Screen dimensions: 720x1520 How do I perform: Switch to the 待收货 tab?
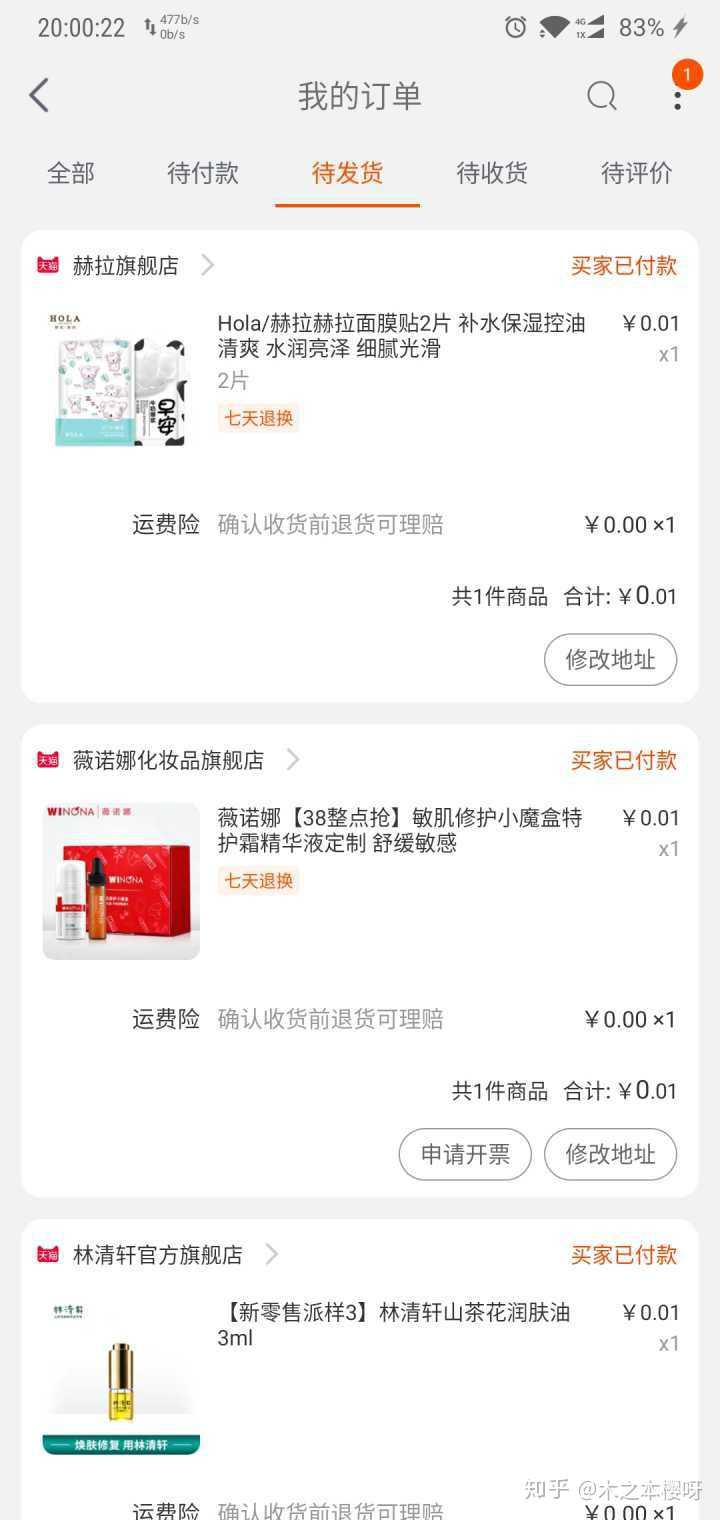[492, 173]
